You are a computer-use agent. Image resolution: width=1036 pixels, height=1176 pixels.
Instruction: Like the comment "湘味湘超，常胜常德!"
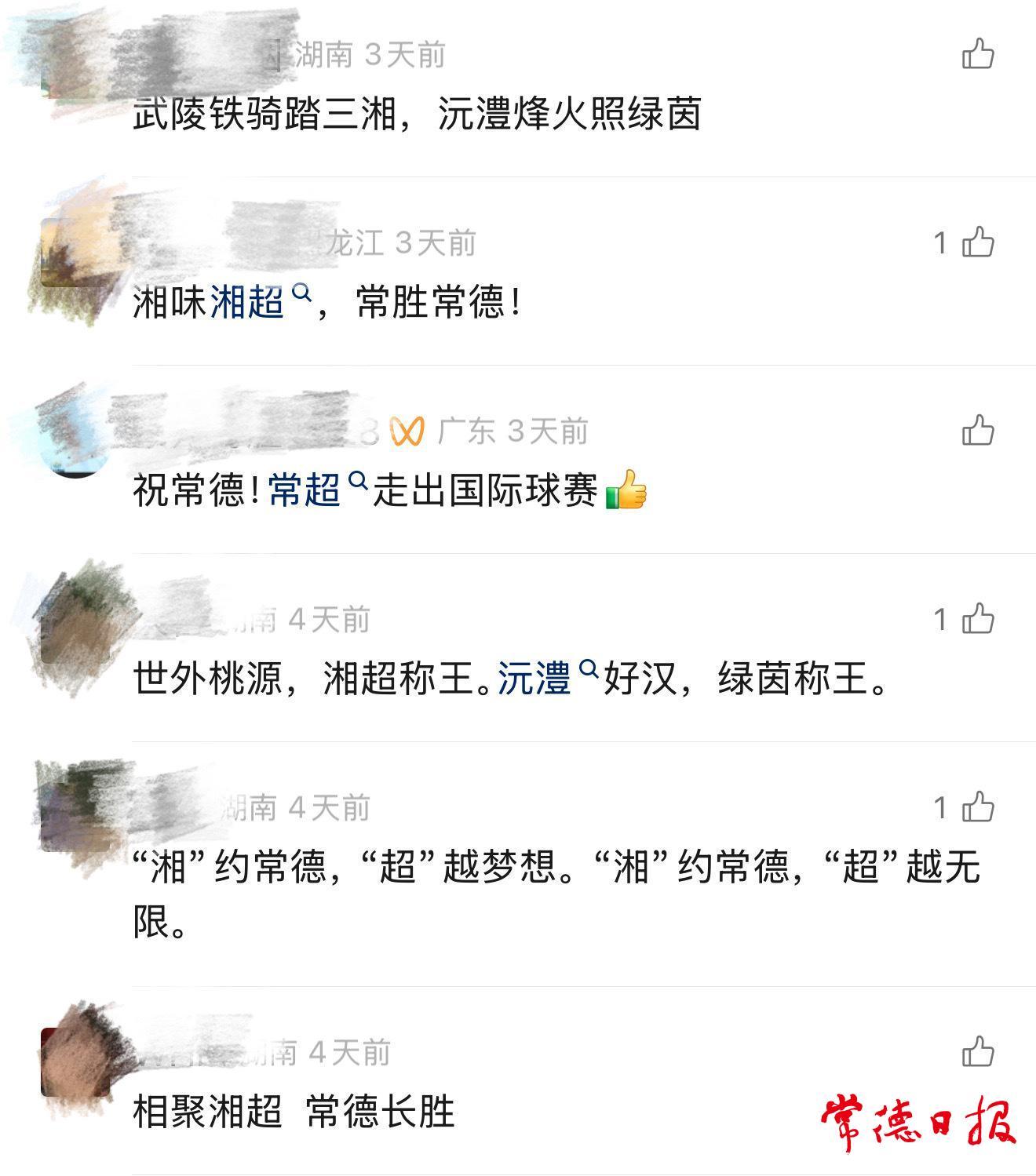pos(978,242)
